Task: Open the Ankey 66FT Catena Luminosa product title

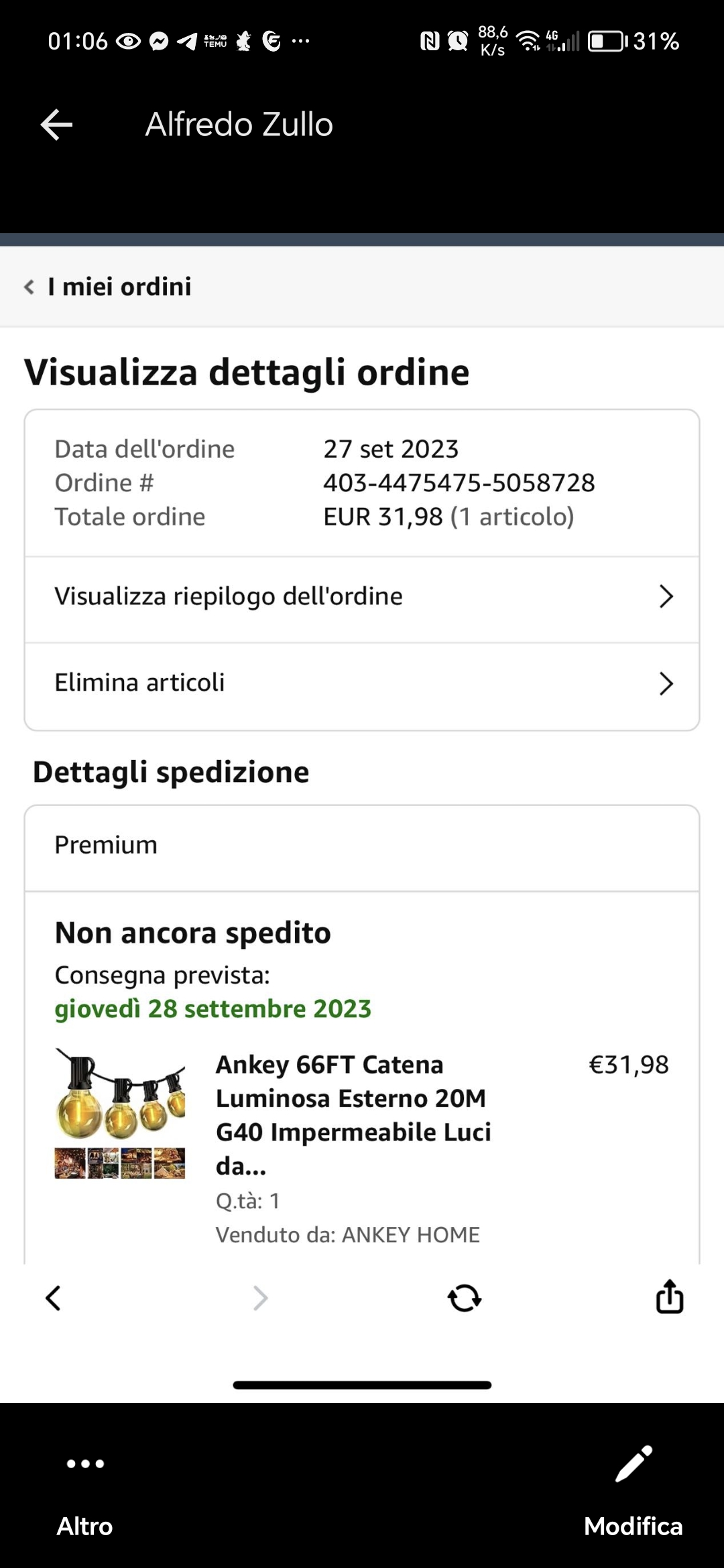Action: 353,1114
